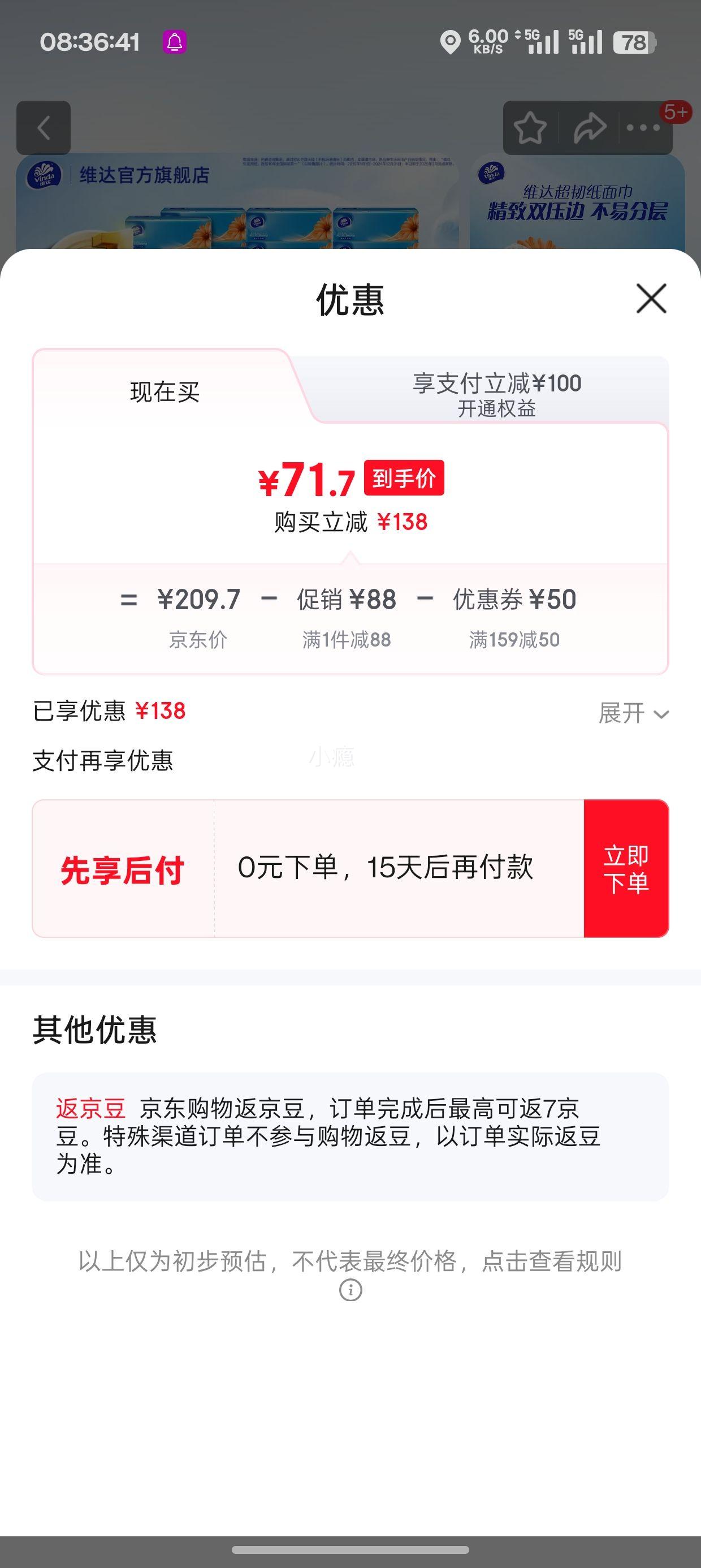Screen dimensions: 701x1568
Task: Open sharing options via the share arrow icon
Action: click(590, 128)
